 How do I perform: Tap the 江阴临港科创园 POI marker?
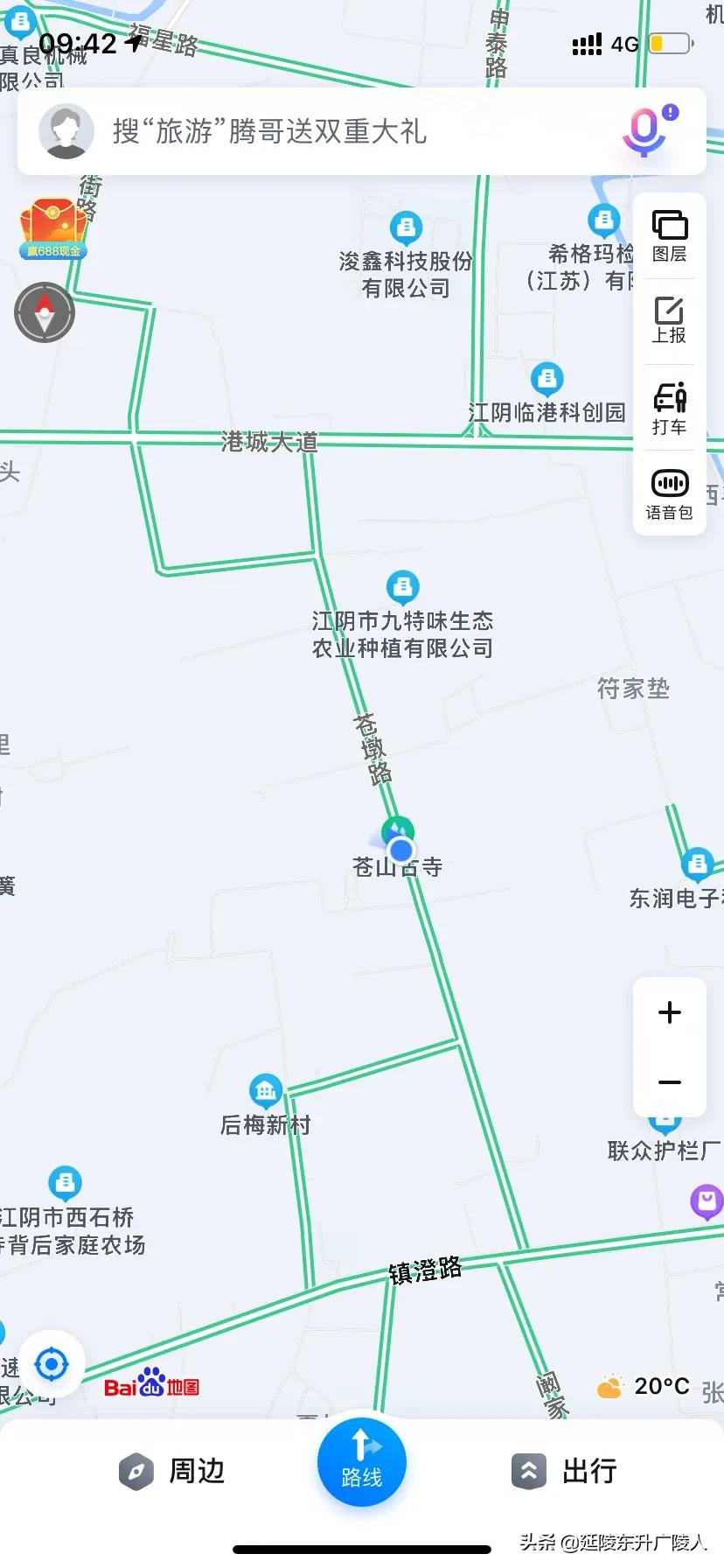(546, 380)
